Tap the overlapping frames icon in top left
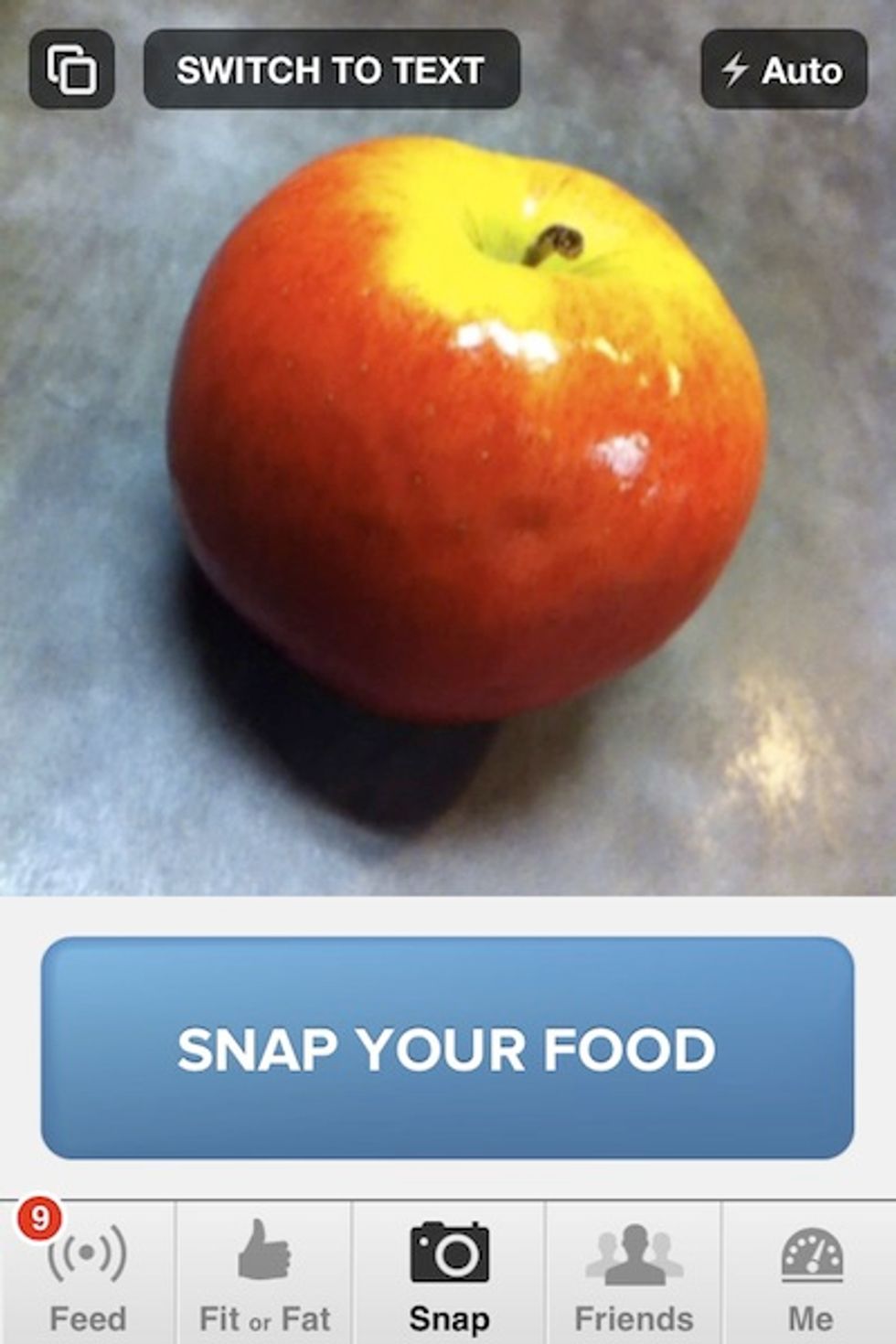Image resolution: width=896 pixels, height=1344 pixels. [71, 69]
